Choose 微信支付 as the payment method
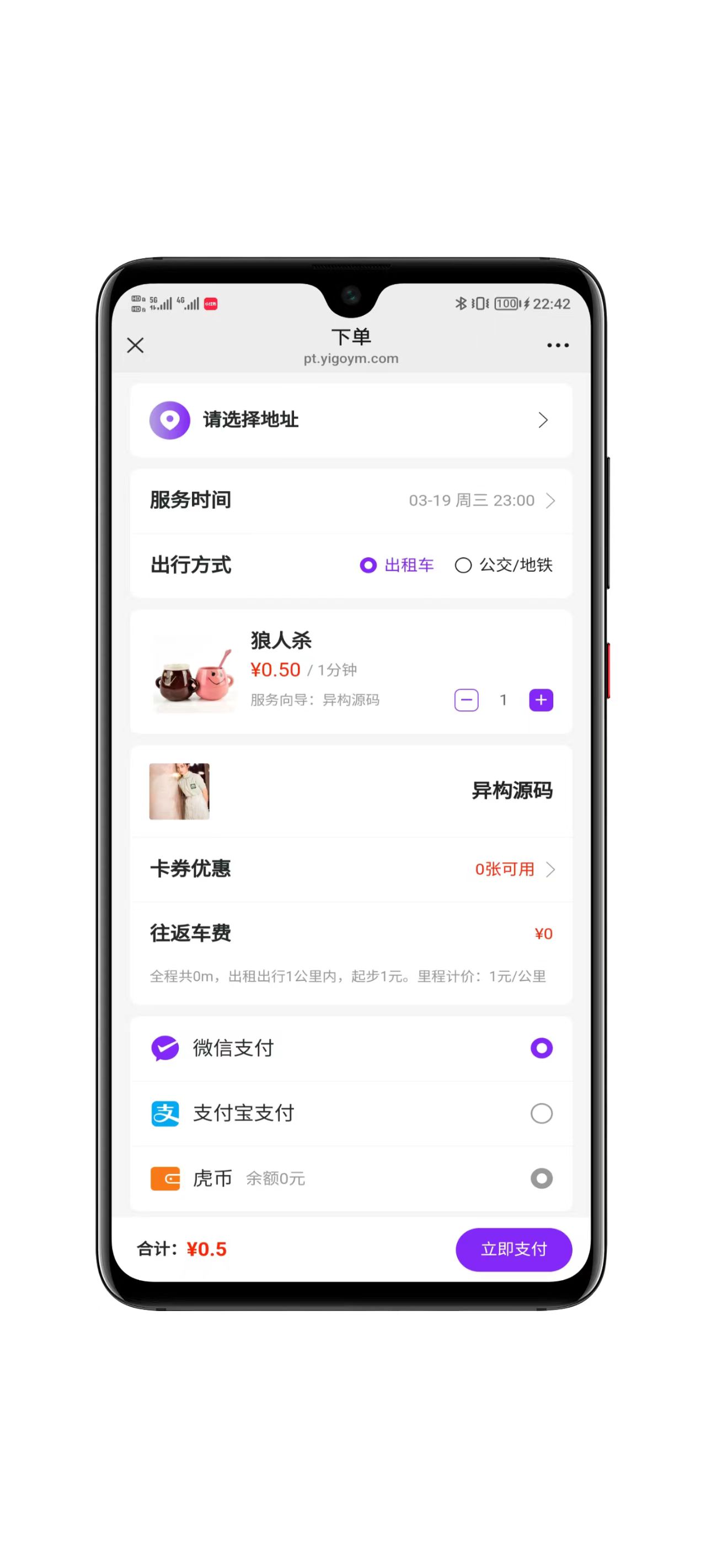The width and height of the screenshot is (706, 1568). point(541,1048)
